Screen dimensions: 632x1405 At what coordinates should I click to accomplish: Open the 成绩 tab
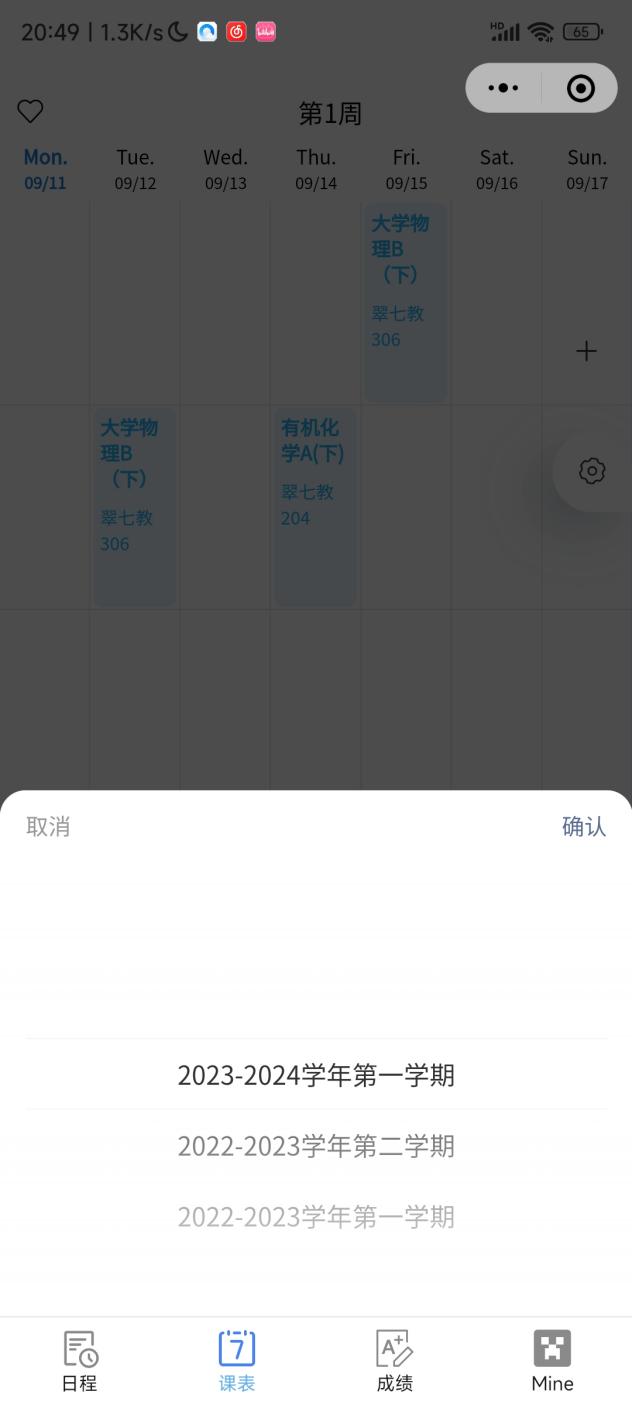tap(394, 1361)
